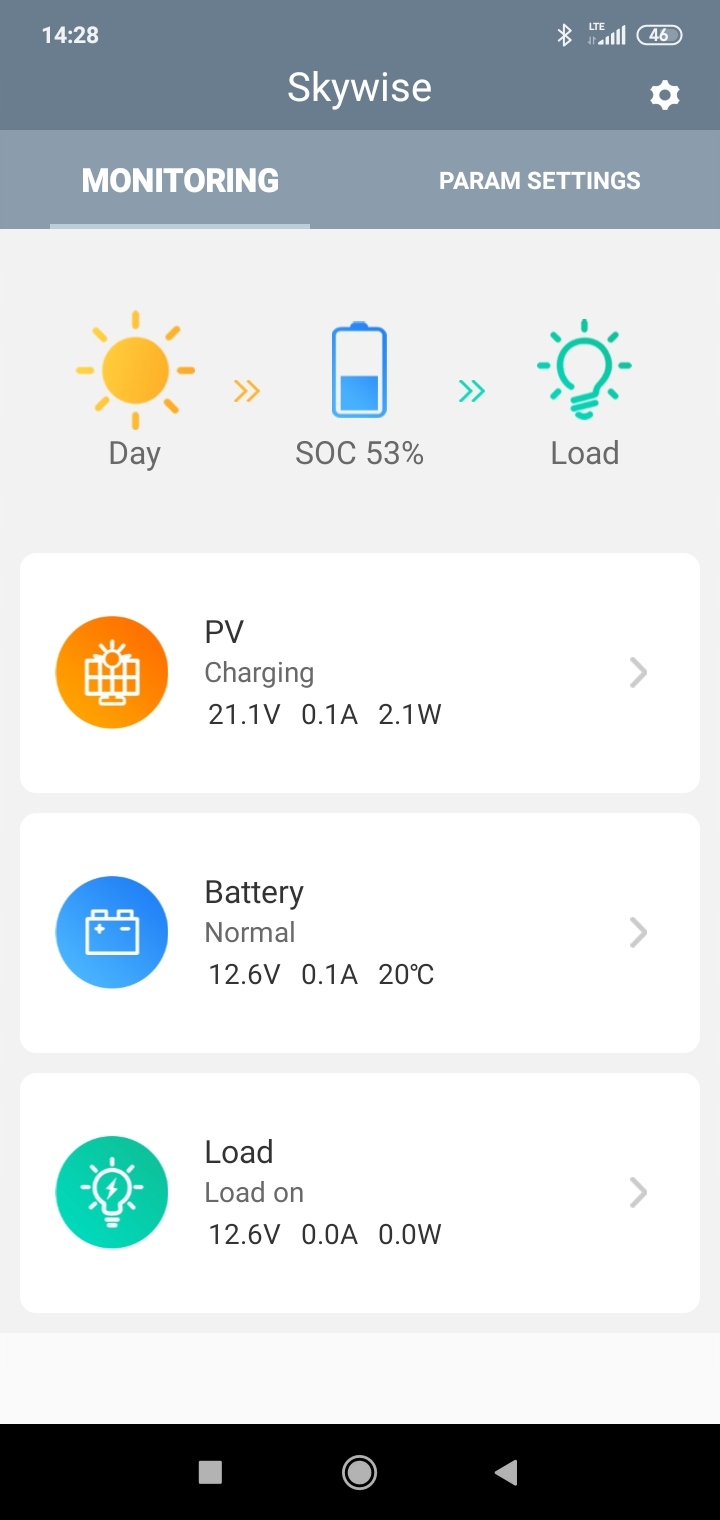Viewport: 720px width, 1520px height.
Task: Tap the system home button
Action: tap(359, 1472)
